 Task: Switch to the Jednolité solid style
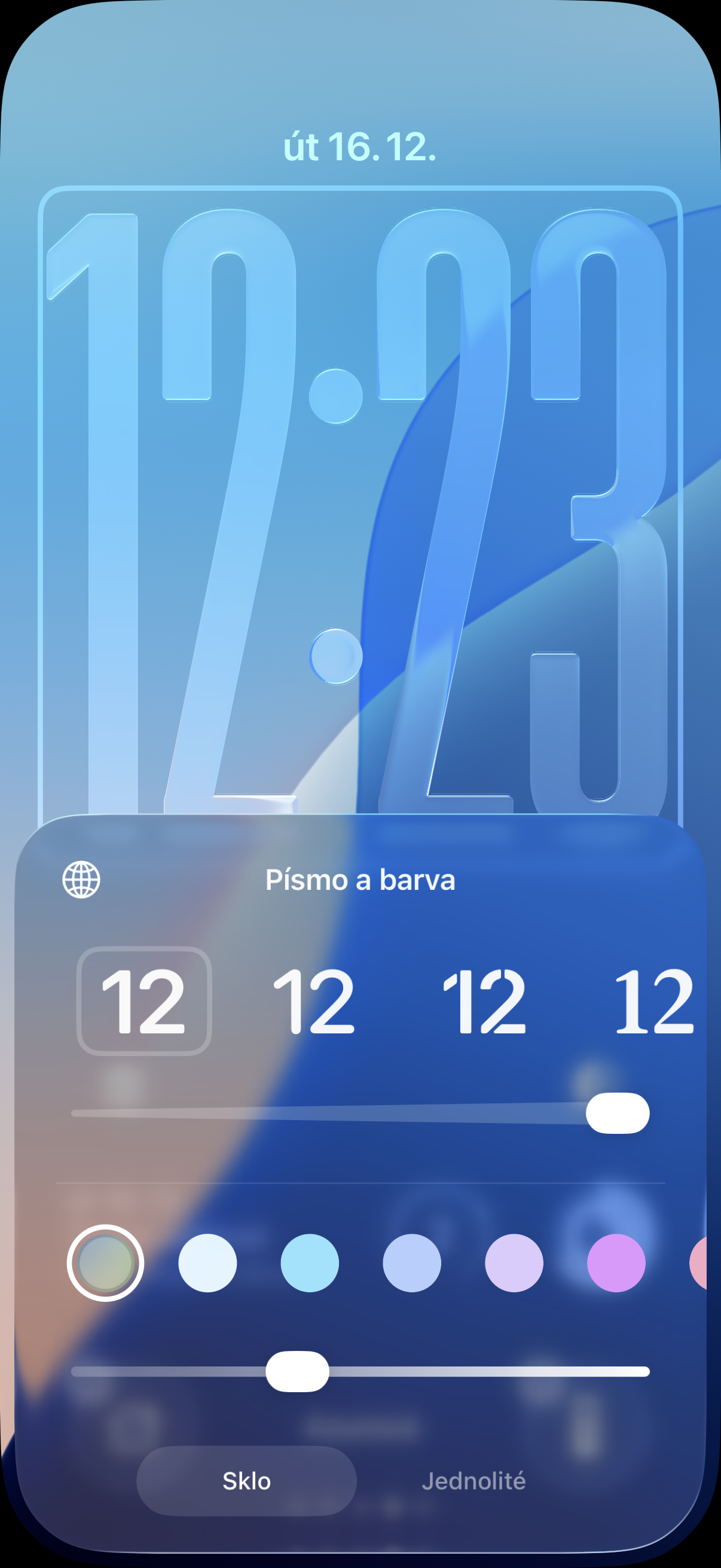(x=473, y=1481)
